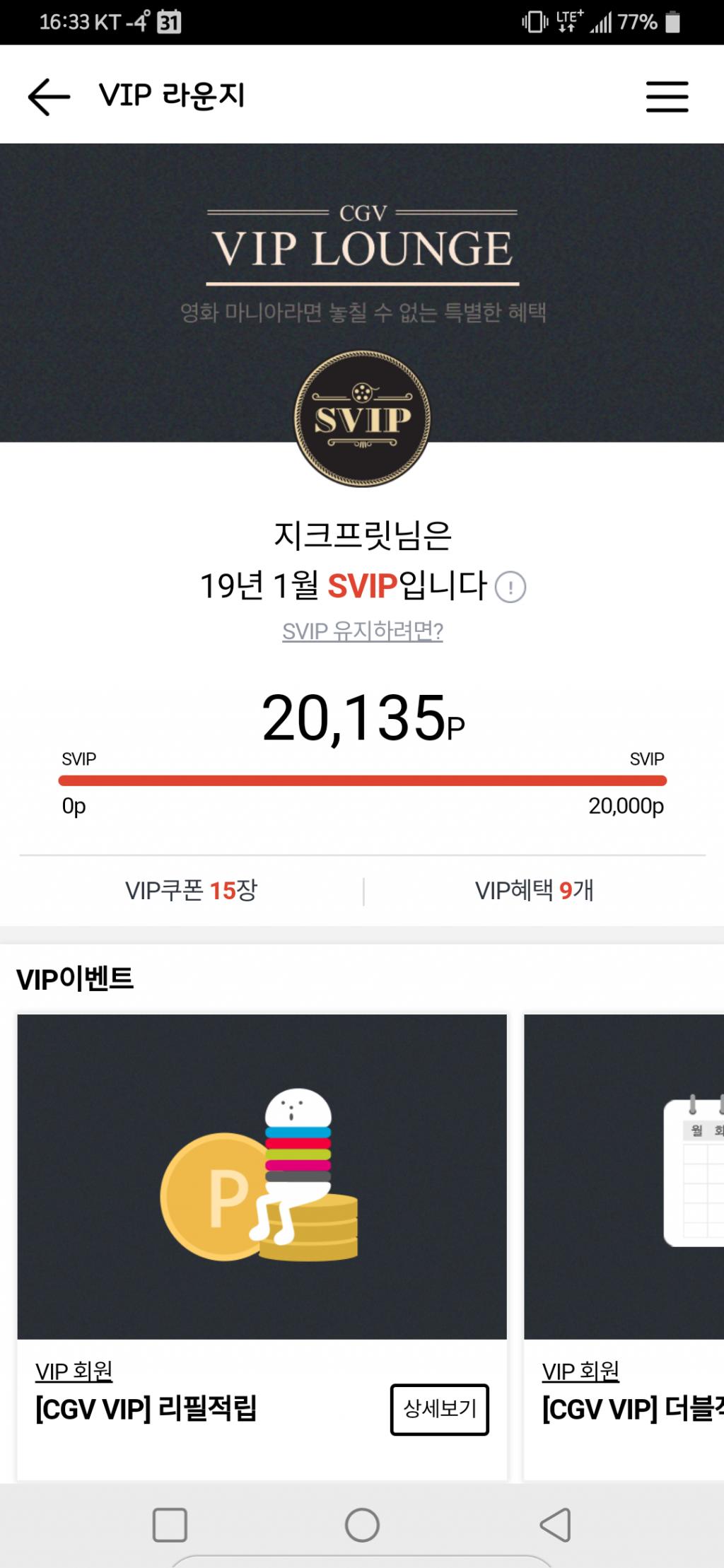Tap 상세보기 for 리필적립 event
Screen dimensions: 724x1568
tap(439, 1409)
